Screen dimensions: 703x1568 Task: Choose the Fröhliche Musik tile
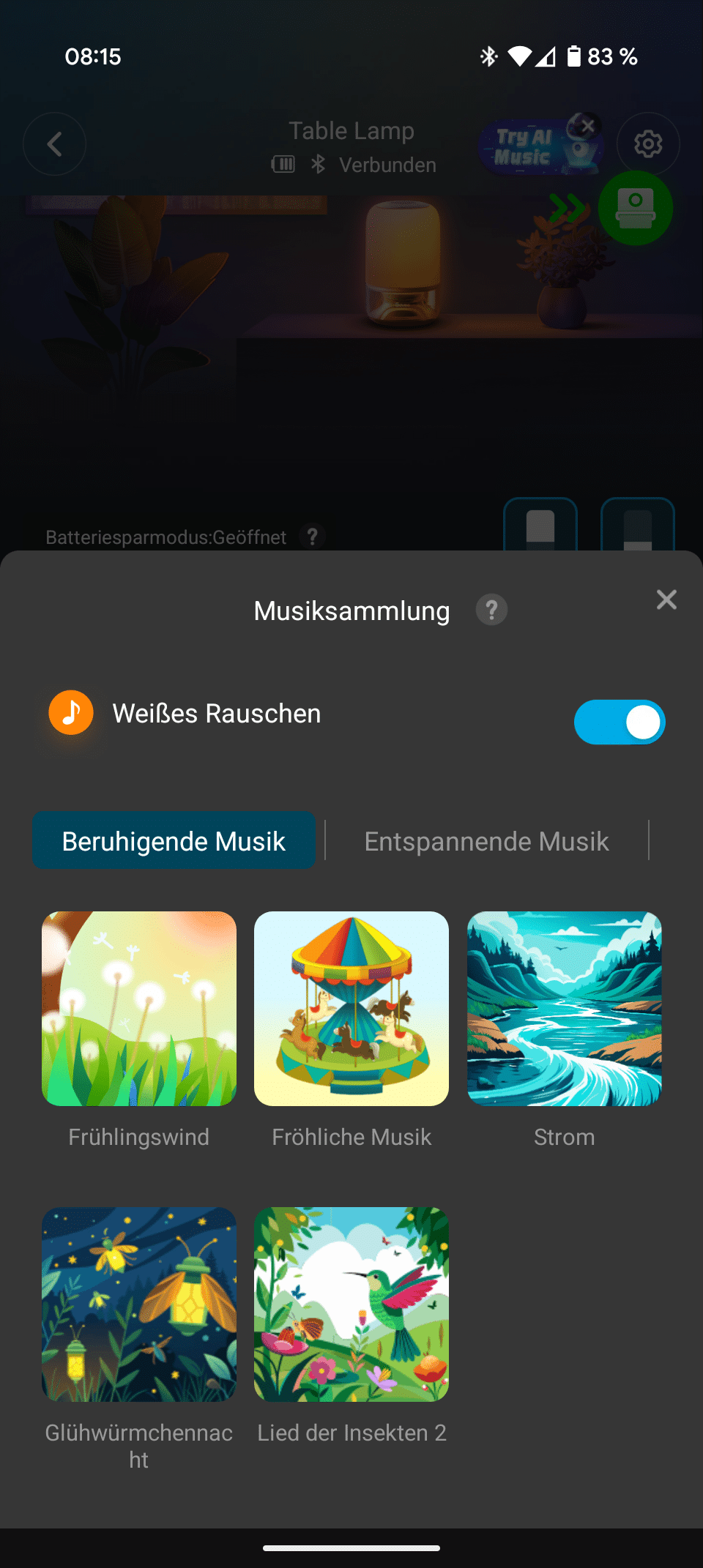[351, 1009]
